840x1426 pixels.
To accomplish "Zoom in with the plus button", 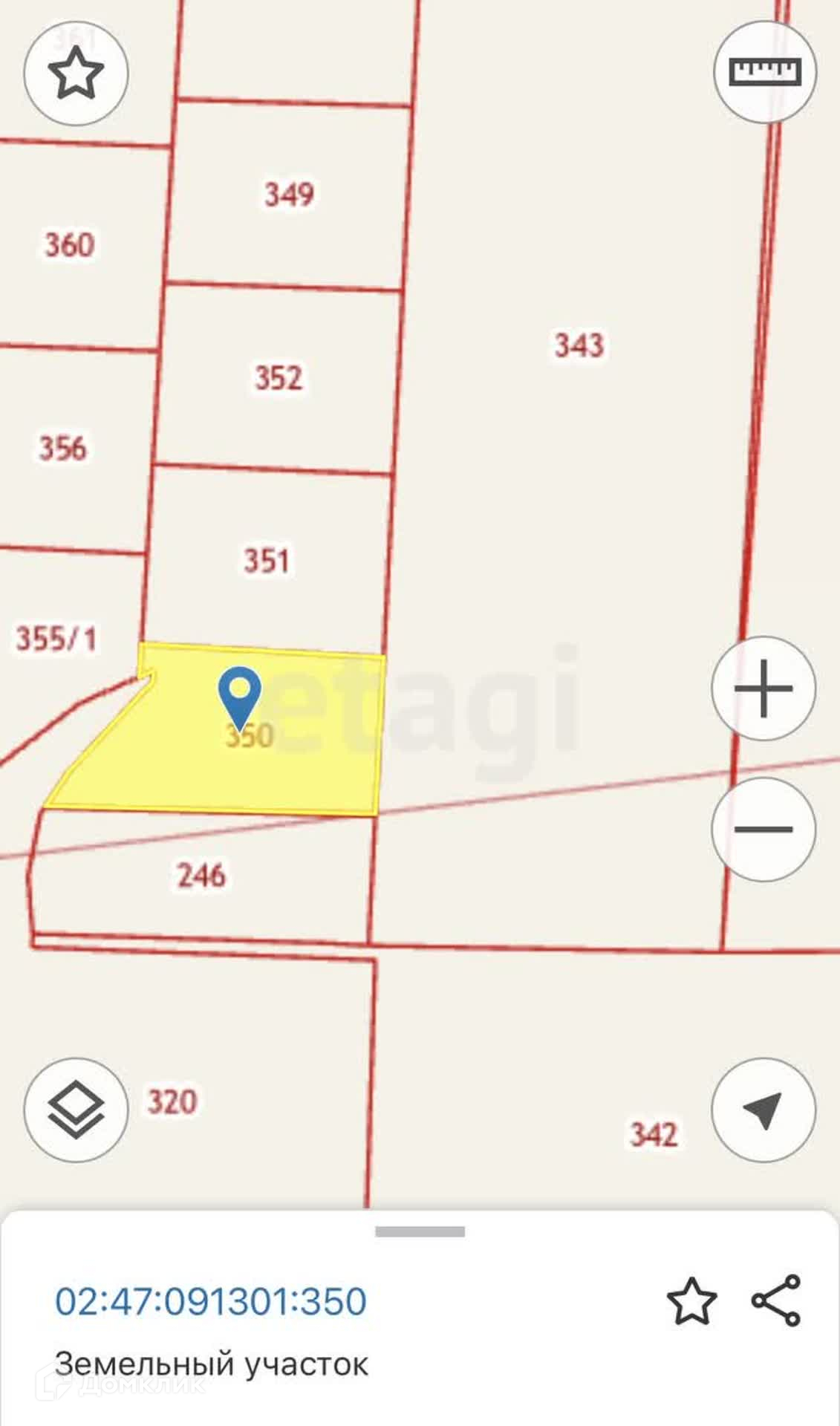I will click(x=764, y=688).
